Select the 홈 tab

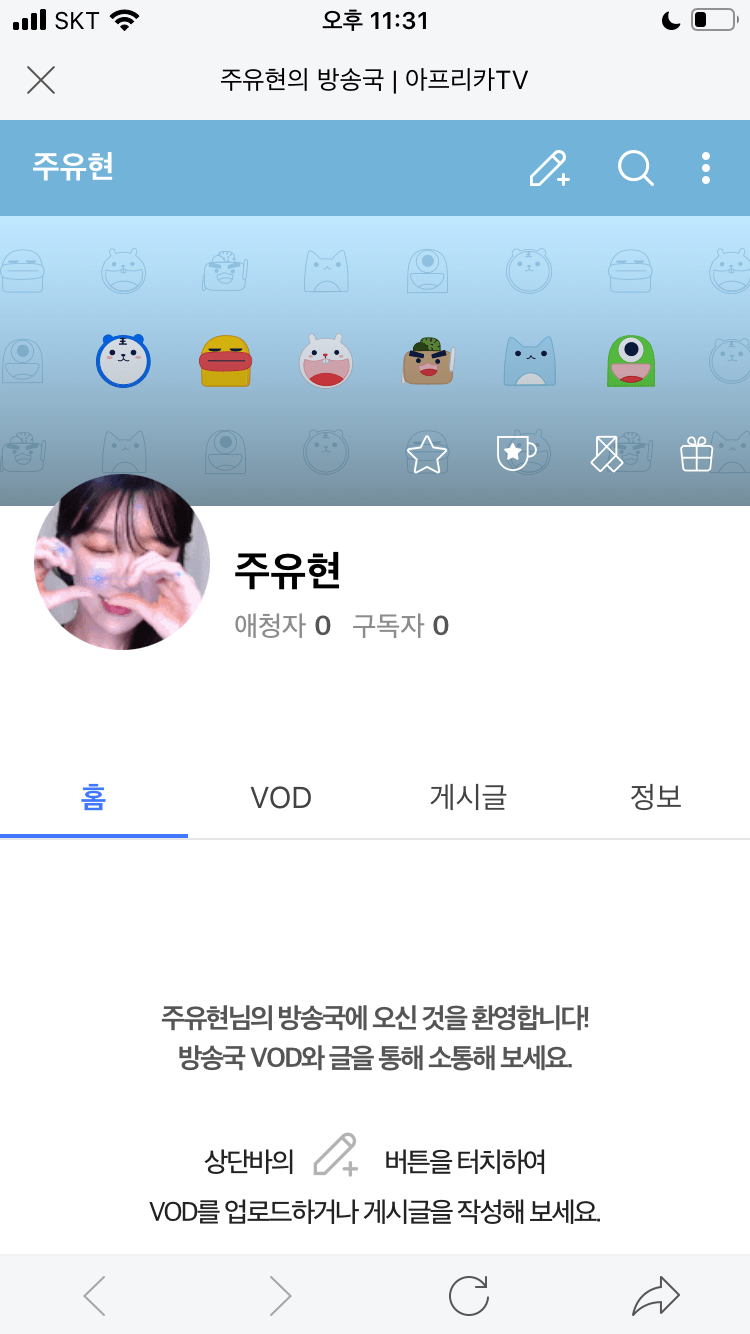[94, 797]
